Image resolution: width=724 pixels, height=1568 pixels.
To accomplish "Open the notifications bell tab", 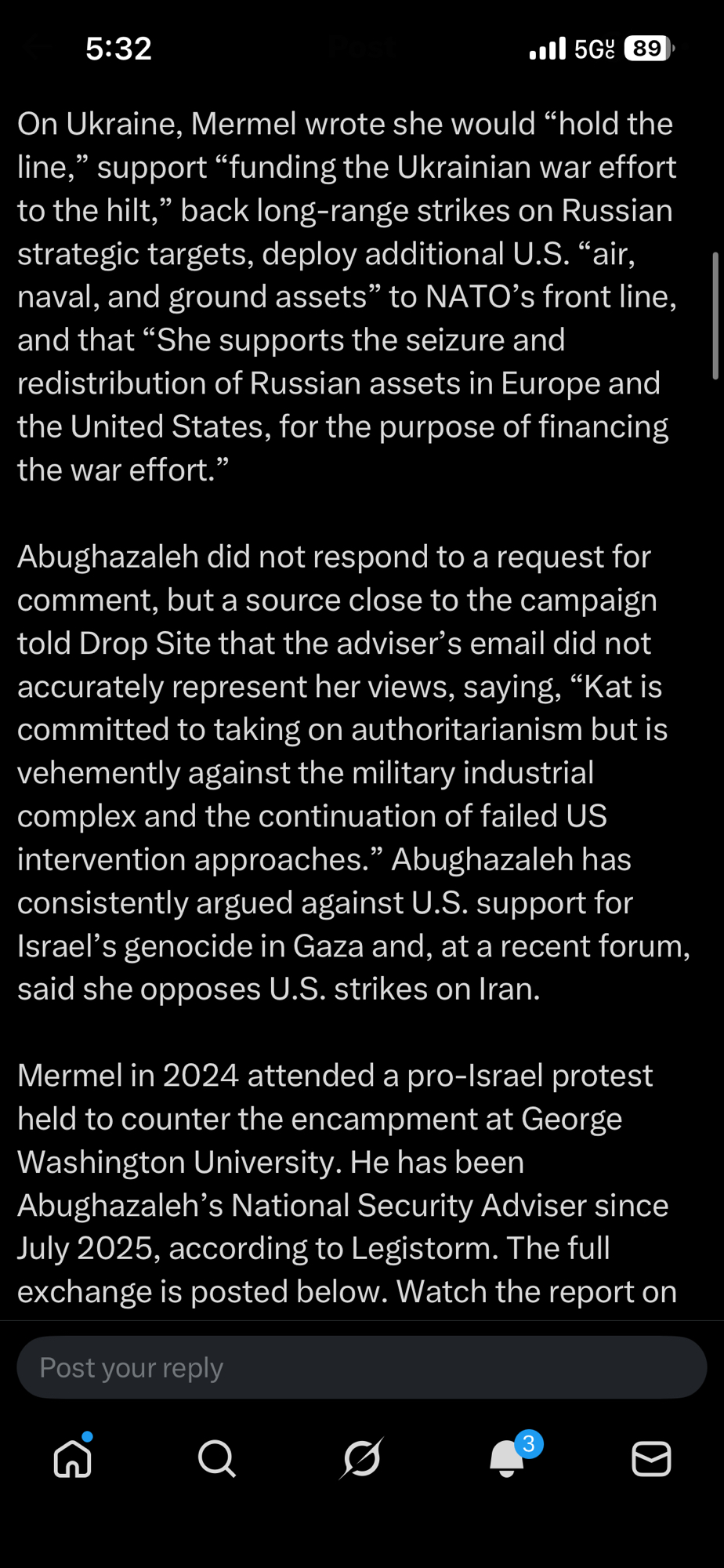I will [507, 1459].
